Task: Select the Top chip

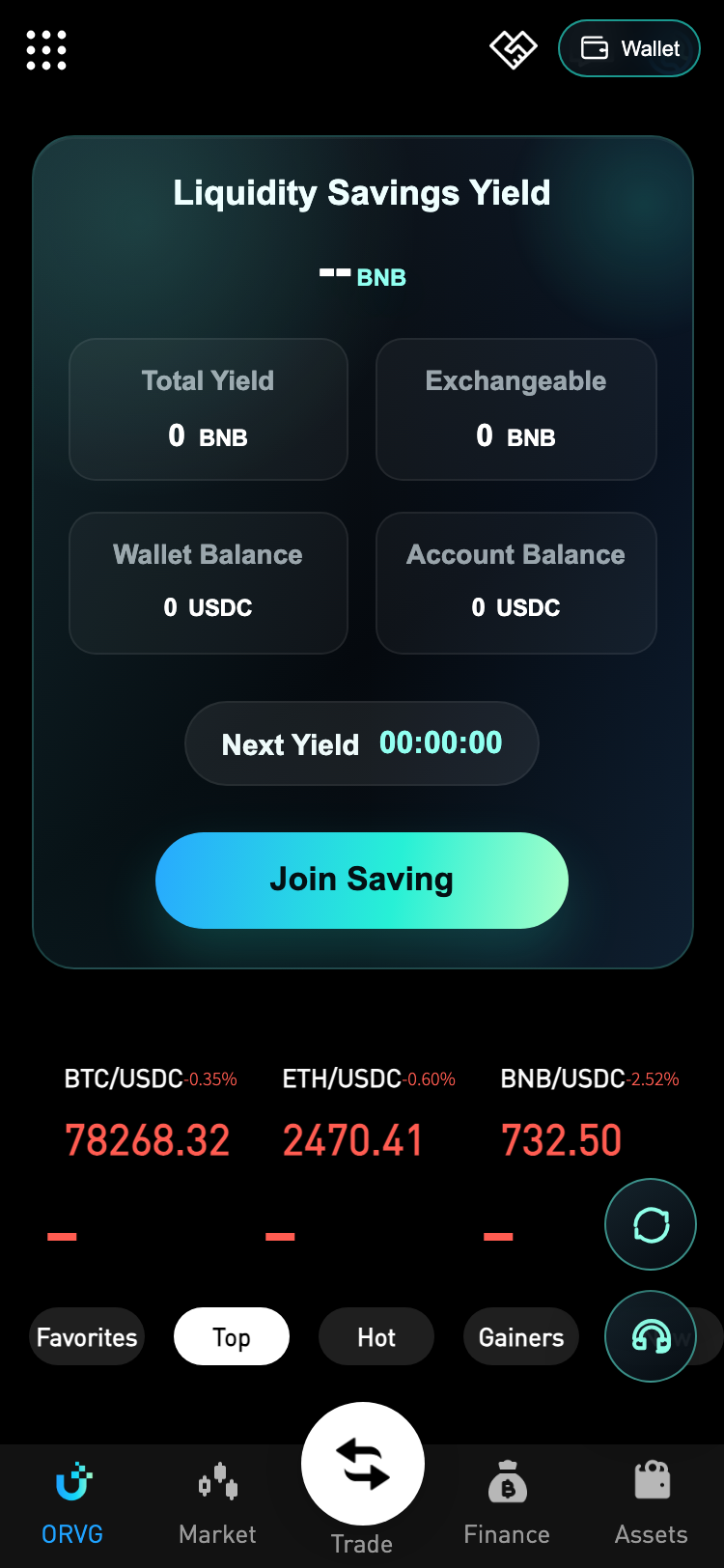Action: 232,1336
